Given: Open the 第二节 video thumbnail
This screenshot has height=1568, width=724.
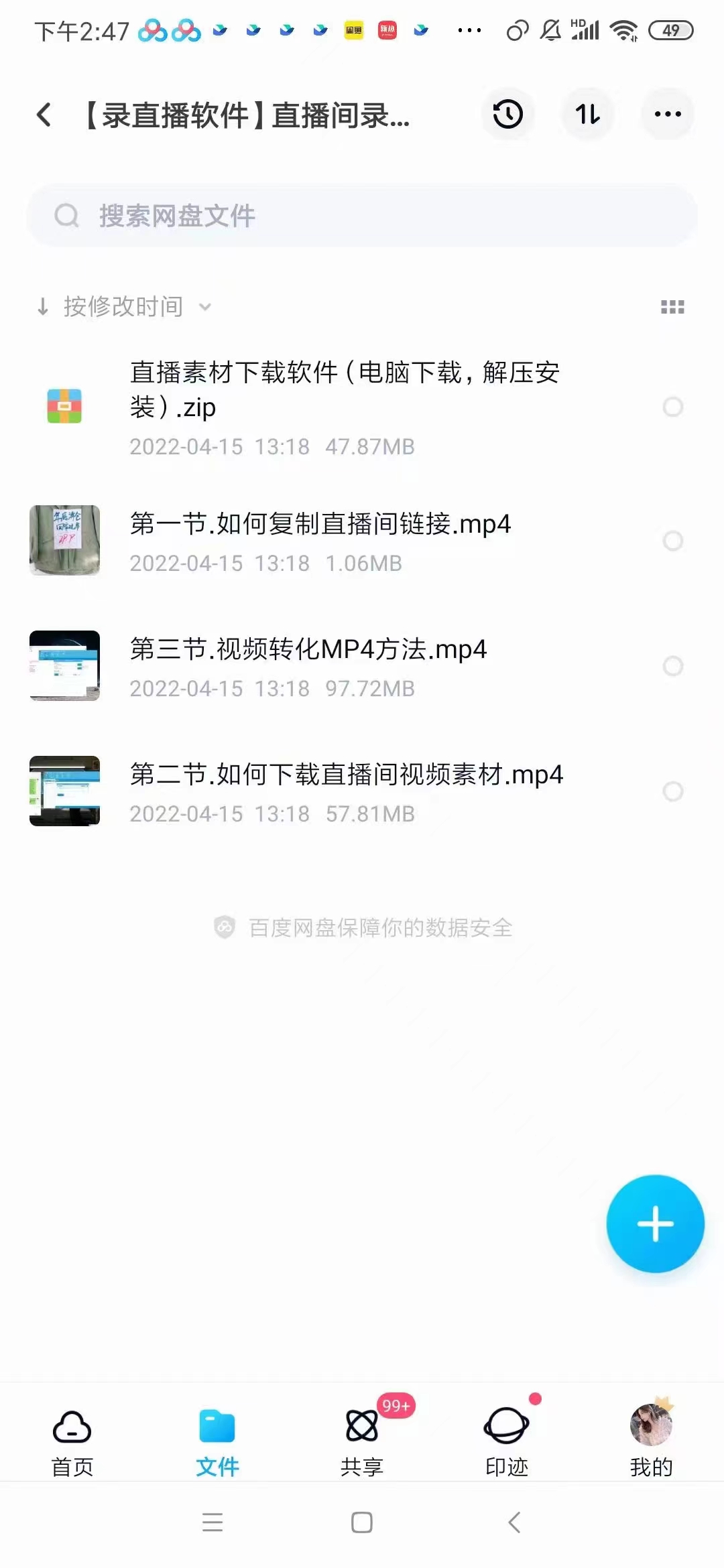Looking at the screenshot, I should (x=64, y=791).
